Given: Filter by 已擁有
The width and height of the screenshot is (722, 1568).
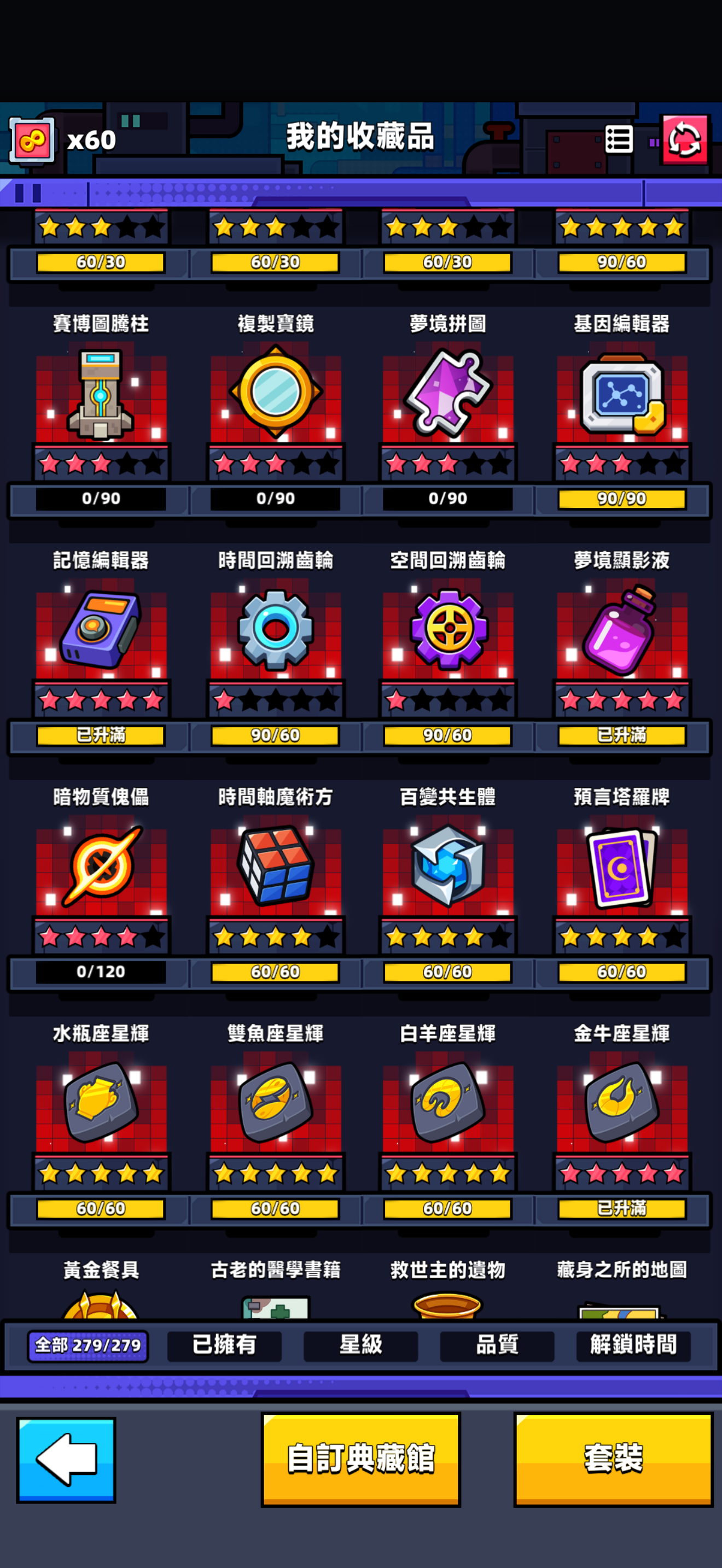Looking at the screenshot, I should [224, 1344].
